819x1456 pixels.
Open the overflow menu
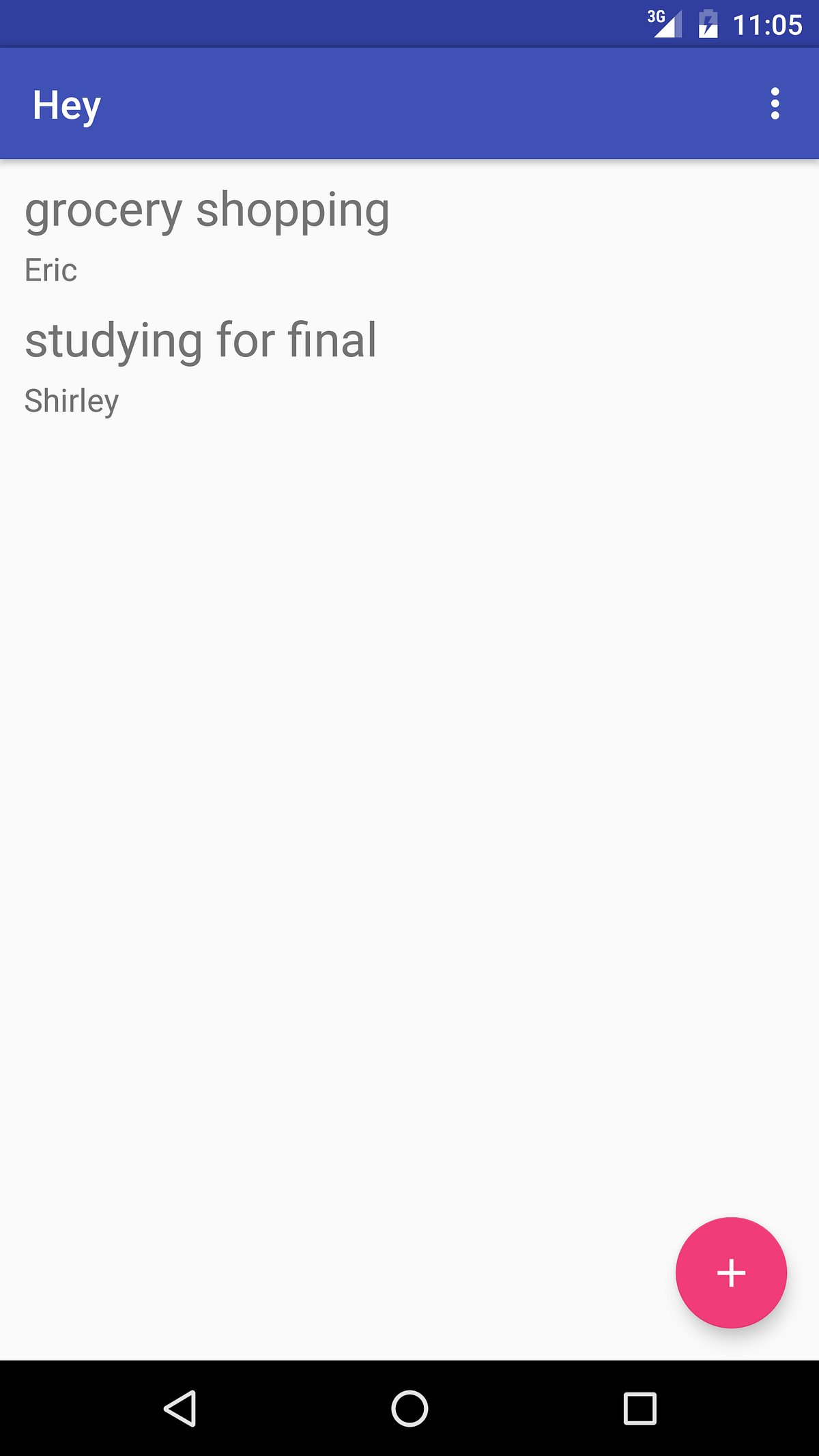click(x=775, y=104)
